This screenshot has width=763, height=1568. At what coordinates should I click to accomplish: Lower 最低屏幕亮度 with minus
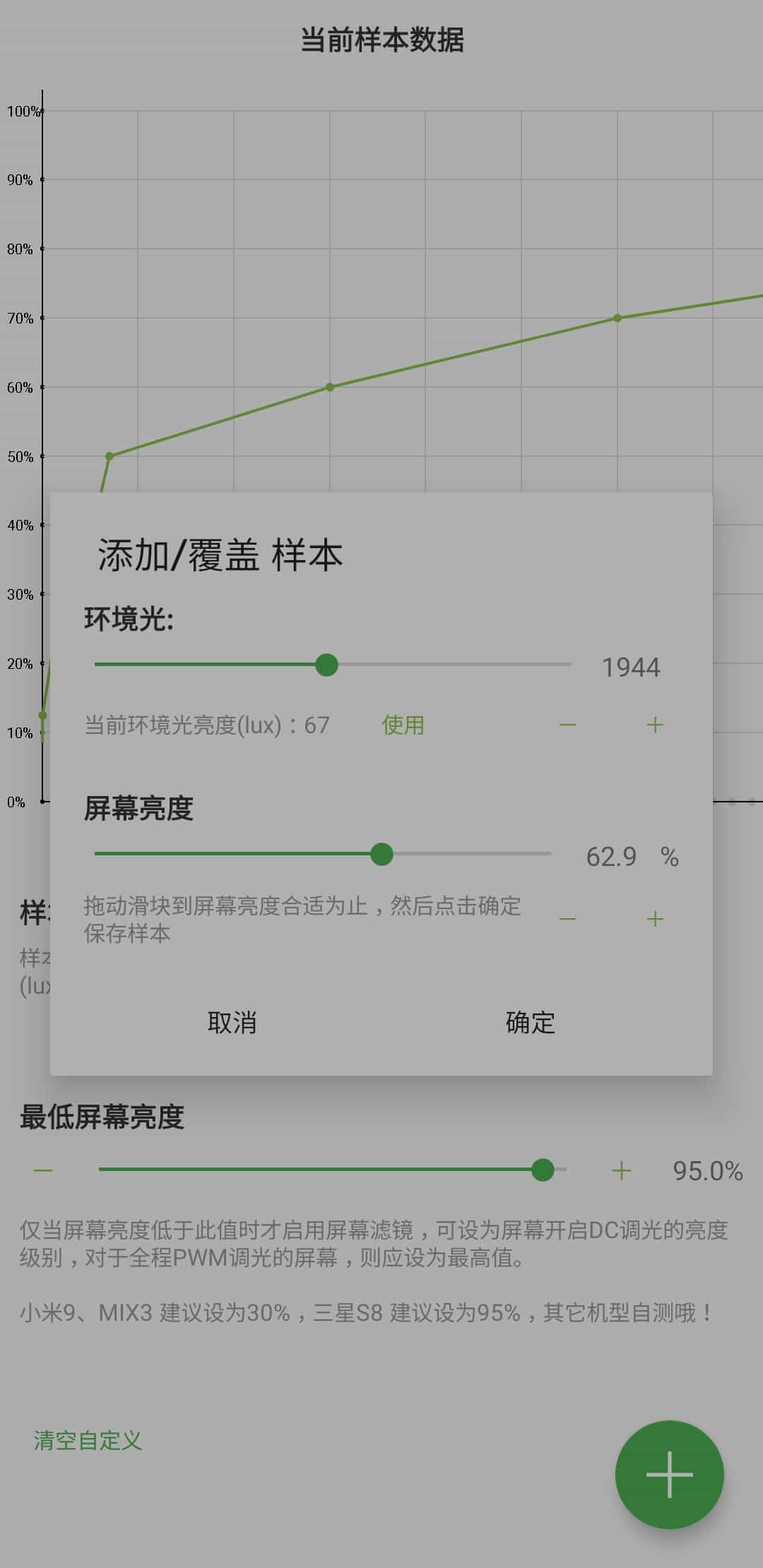pyautogui.click(x=43, y=1170)
